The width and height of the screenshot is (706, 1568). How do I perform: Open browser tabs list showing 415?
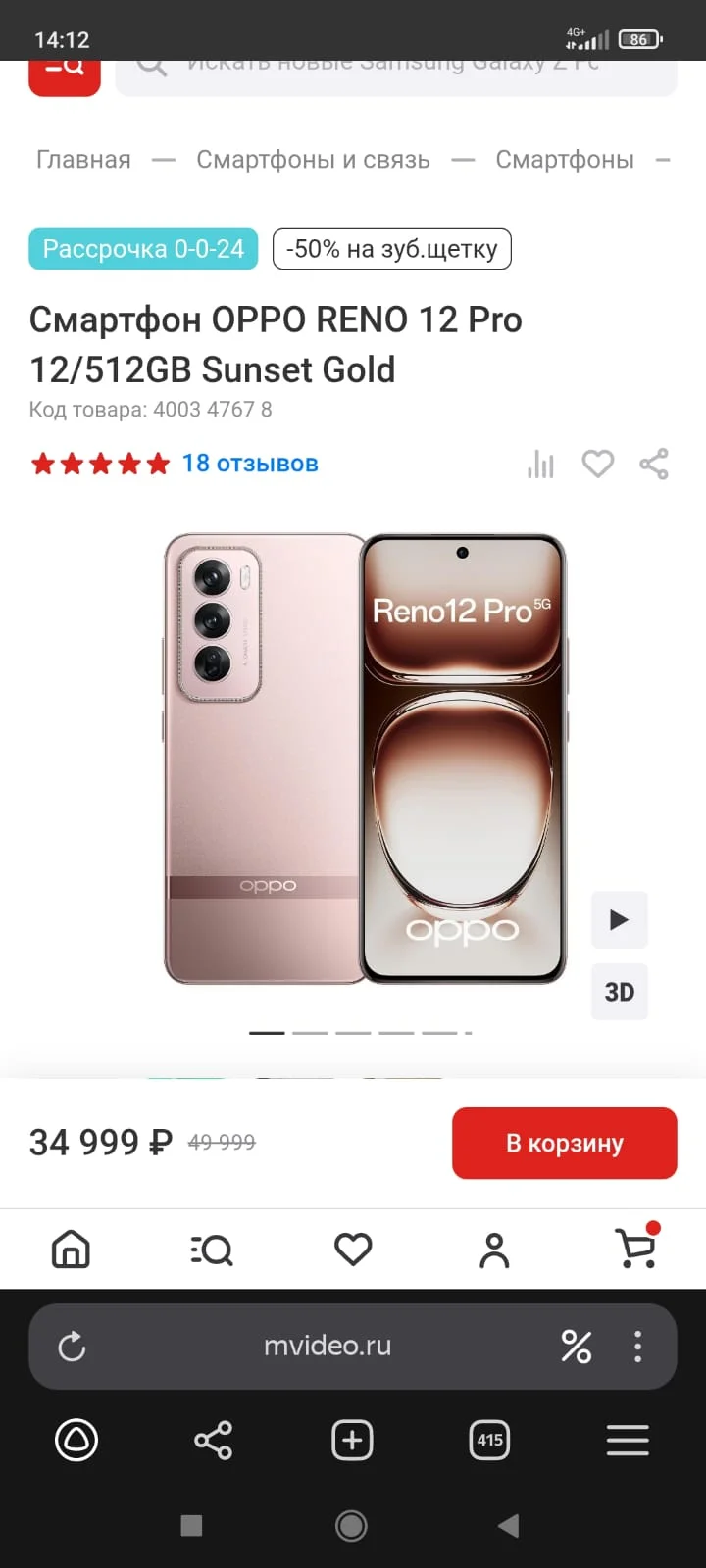(x=489, y=1440)
